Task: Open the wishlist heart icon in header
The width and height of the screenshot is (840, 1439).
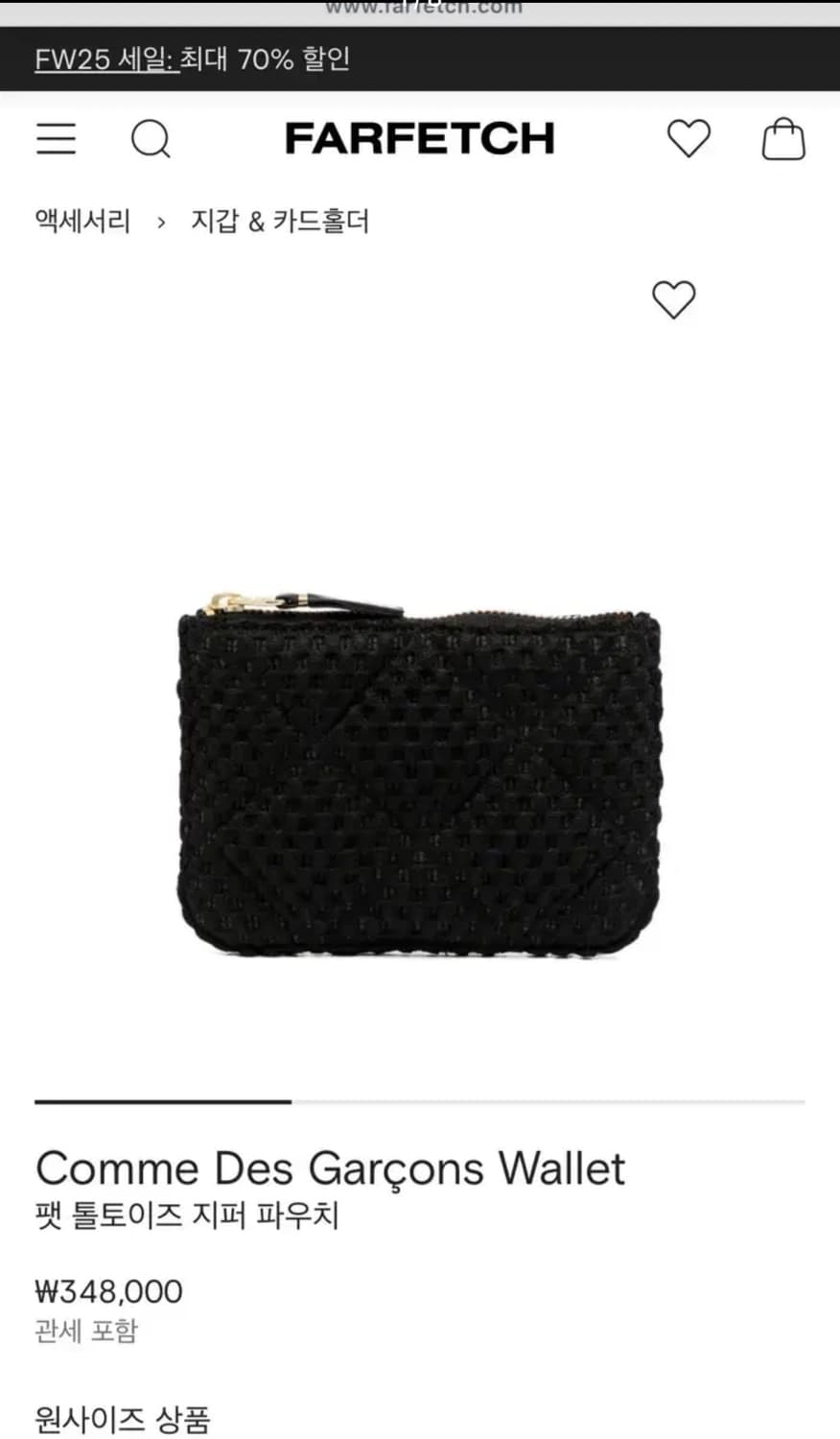Action: coord(688,139)
